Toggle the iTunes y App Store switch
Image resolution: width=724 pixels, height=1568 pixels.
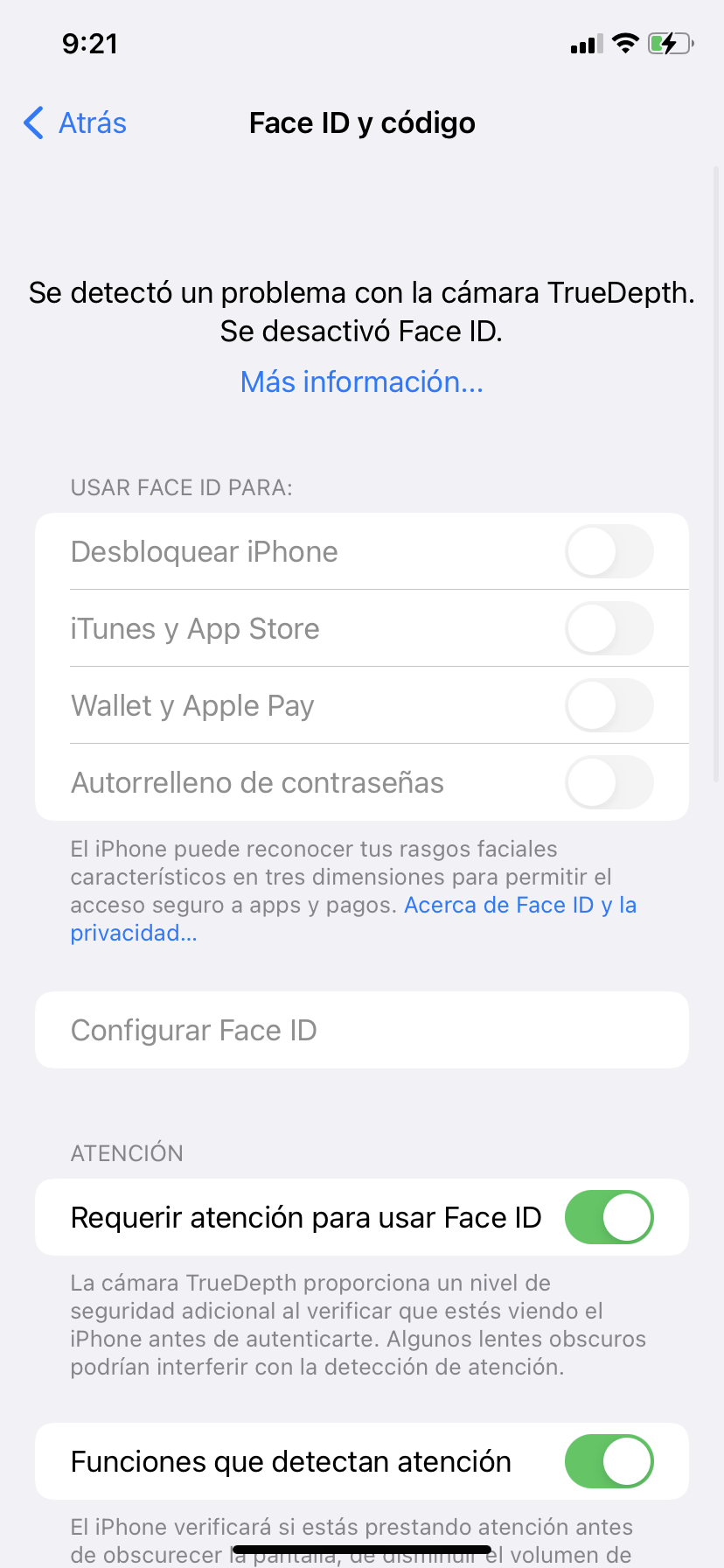[609, 629]
